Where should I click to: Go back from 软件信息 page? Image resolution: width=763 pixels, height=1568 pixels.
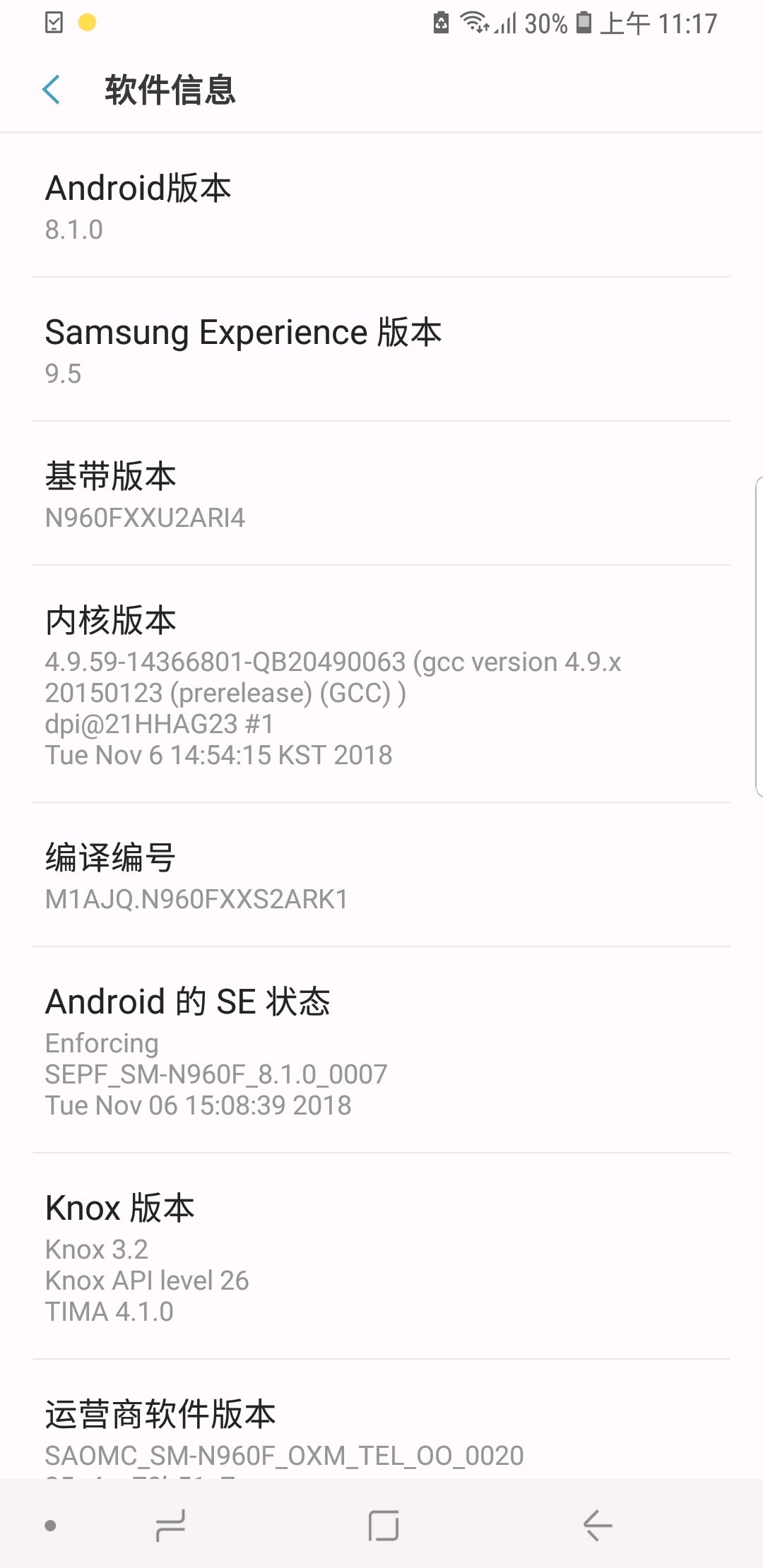point(52,90)
